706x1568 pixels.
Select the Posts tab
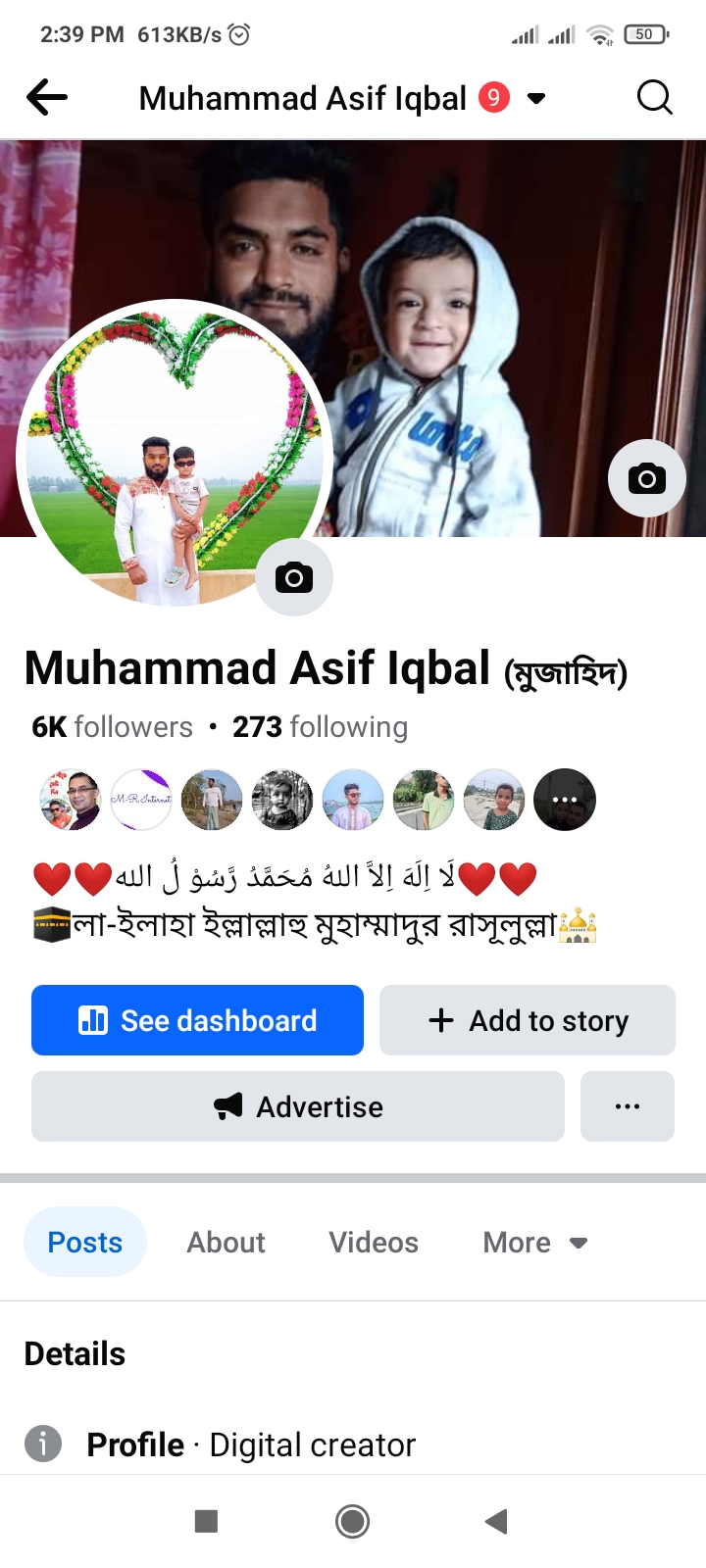[x=85, y=1242]
